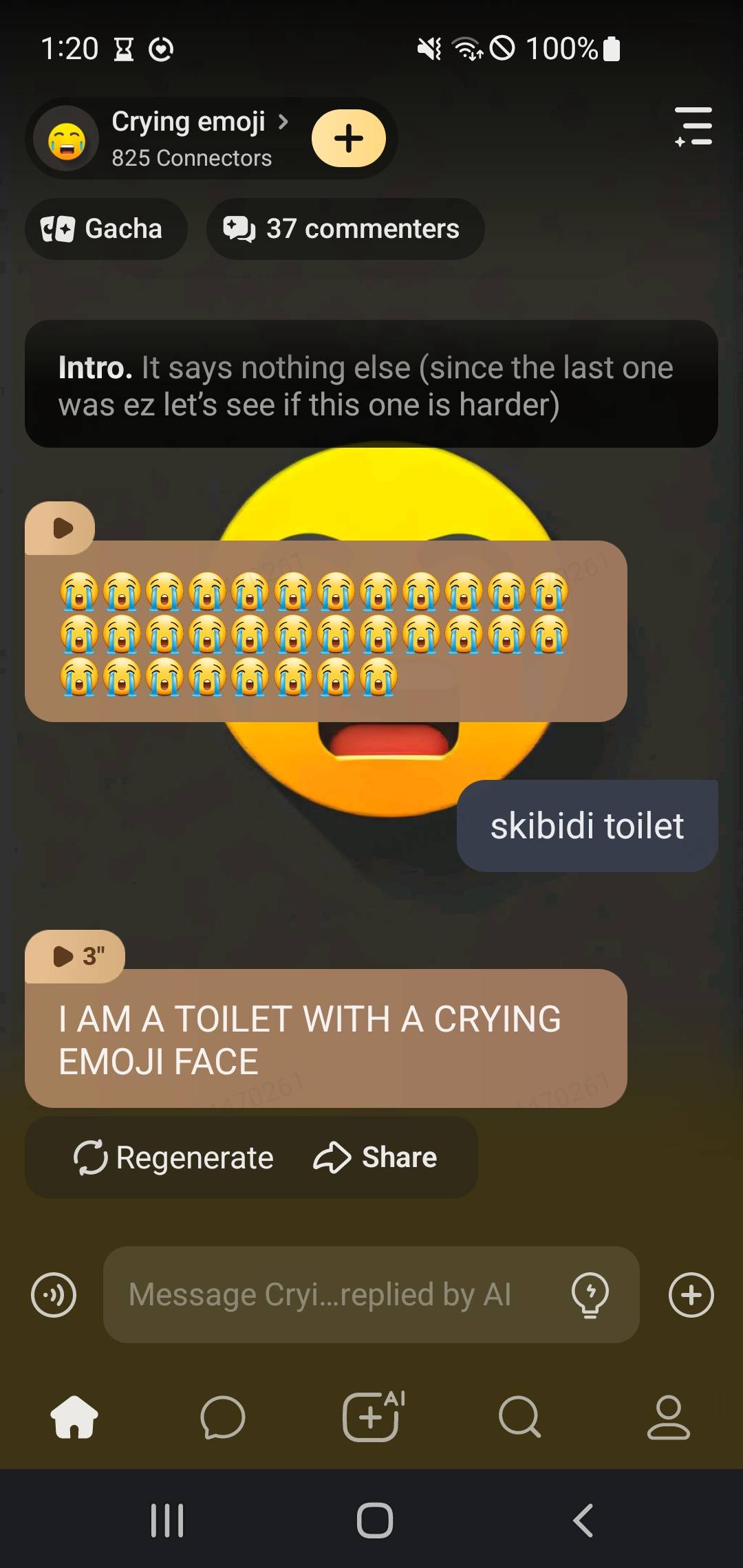
Task: Open Crying emoji character profile
Action: (x=189, y=138)
